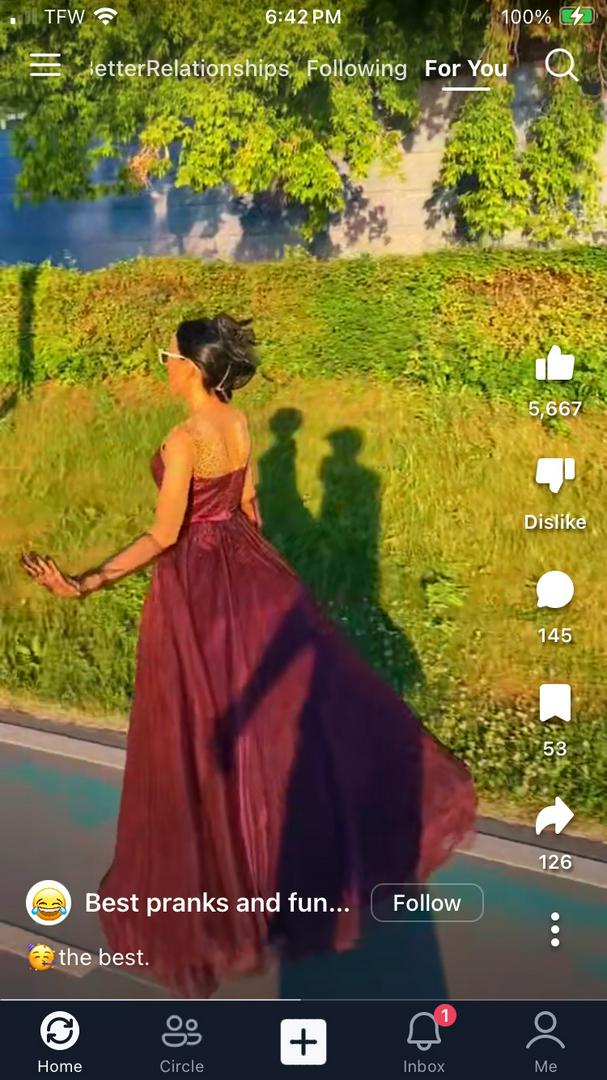This screenshot has height=1080, width=607.
Task: Open the Circle tab
Action: [182, 1040]
